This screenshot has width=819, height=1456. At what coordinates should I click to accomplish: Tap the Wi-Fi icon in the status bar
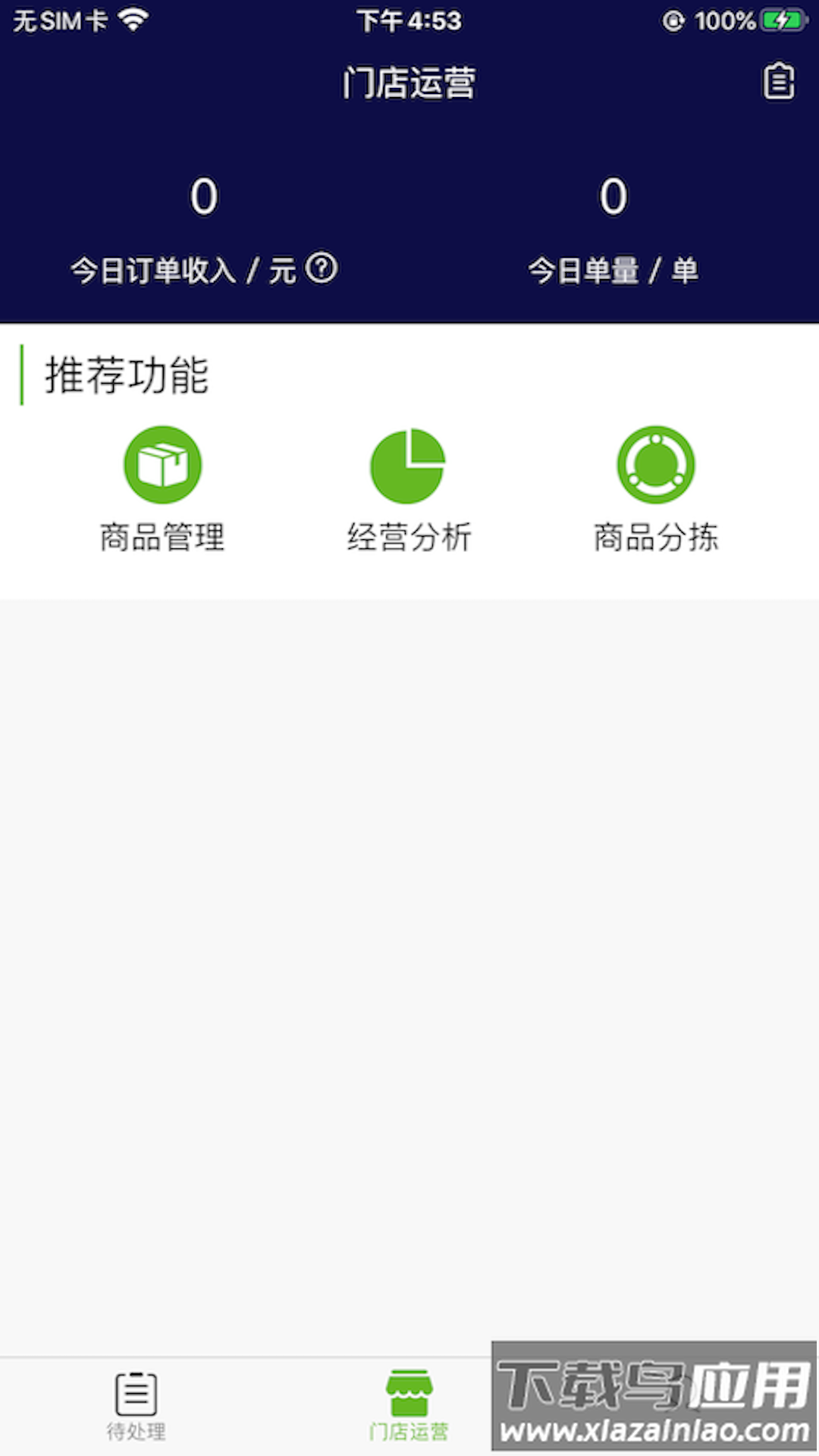(x=133, y=20)
